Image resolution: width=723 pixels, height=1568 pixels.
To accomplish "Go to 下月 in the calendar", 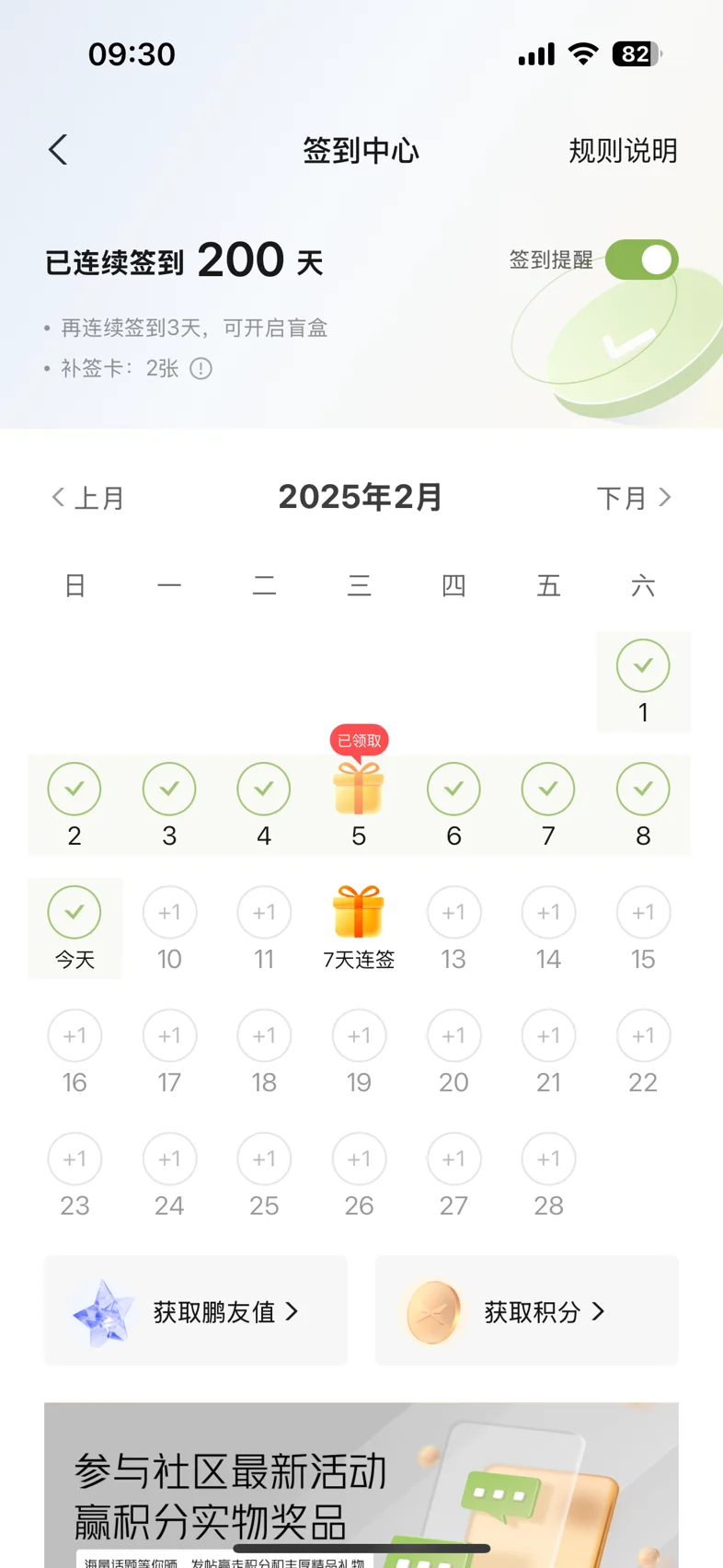I will coord(635,498).
